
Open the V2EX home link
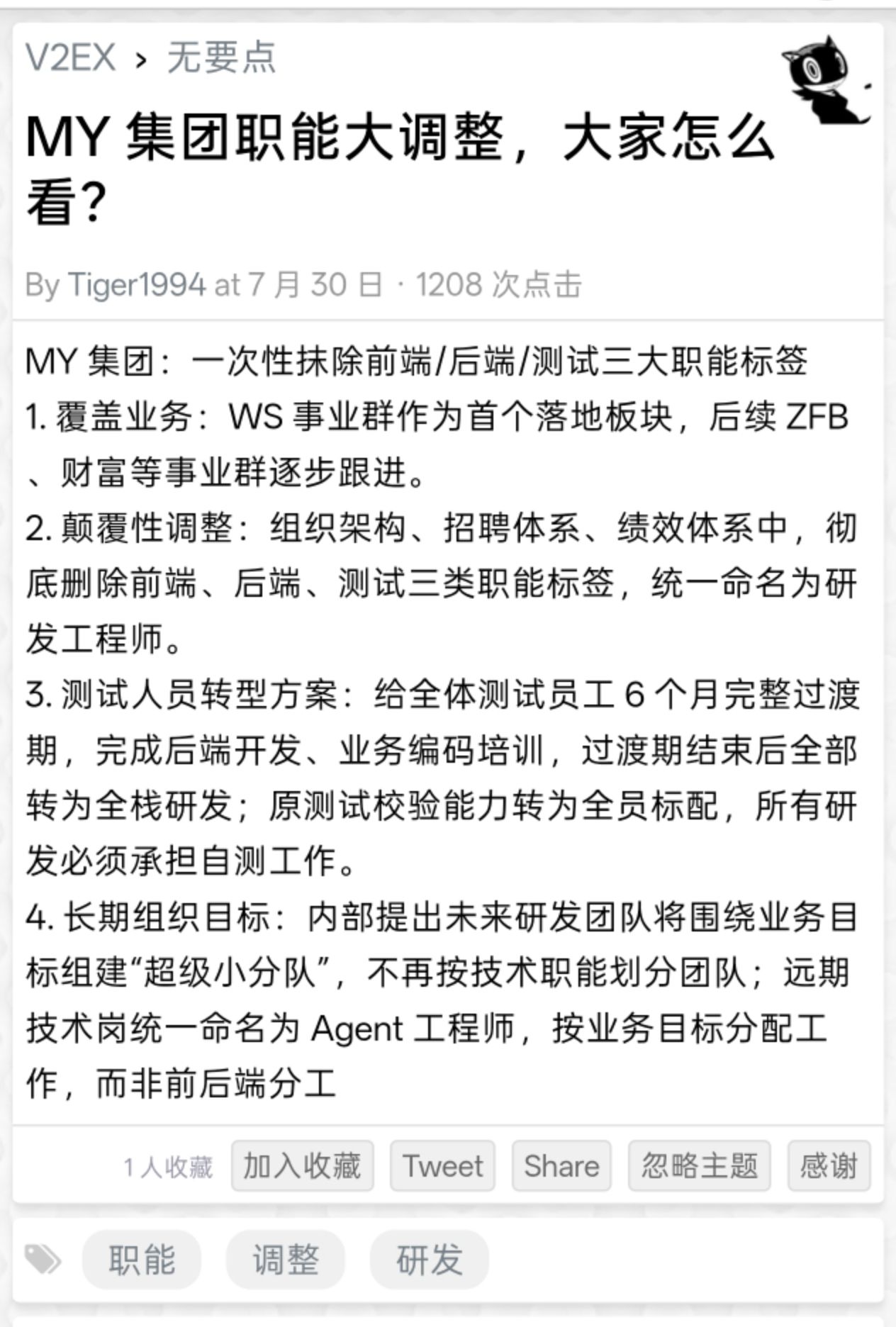tap(70, 57)
